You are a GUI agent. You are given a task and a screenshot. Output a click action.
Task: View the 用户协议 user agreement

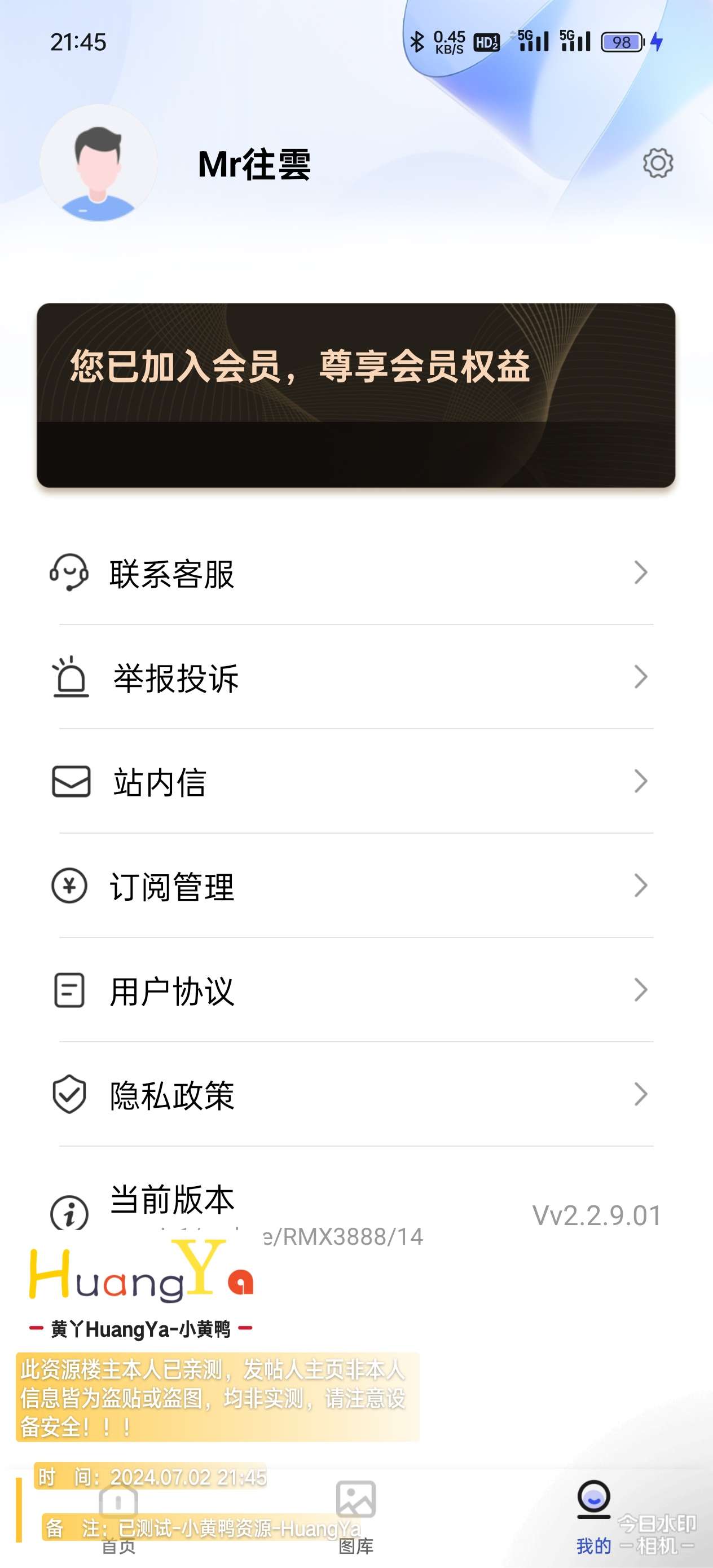(356, 991)
